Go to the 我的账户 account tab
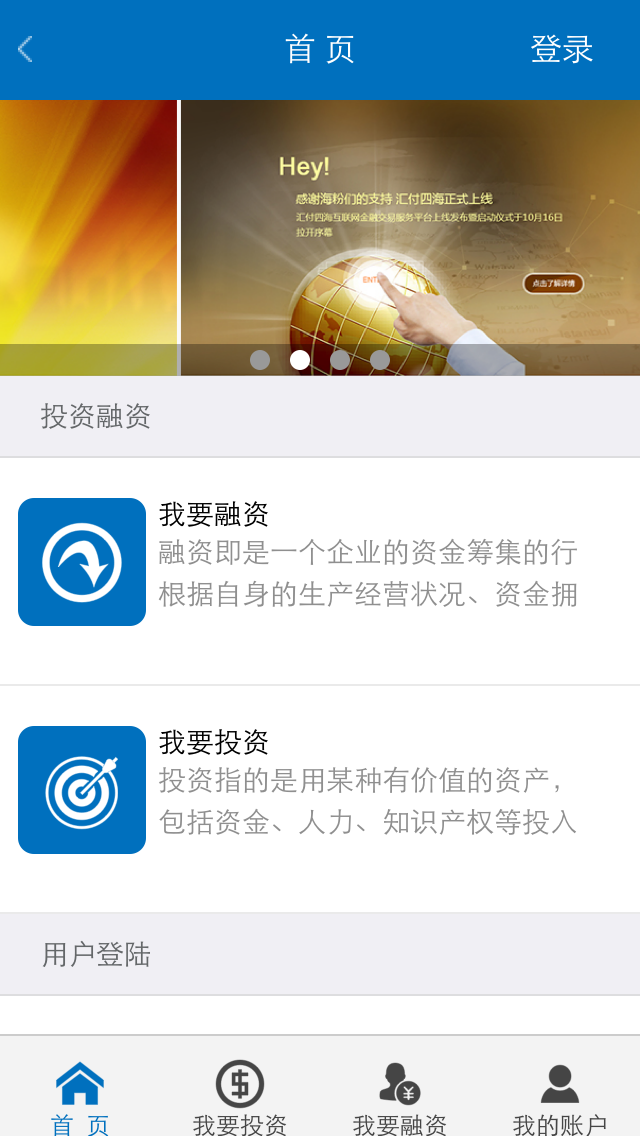Viewport: 640px width, 1136px height. (x=560, y=1098)
